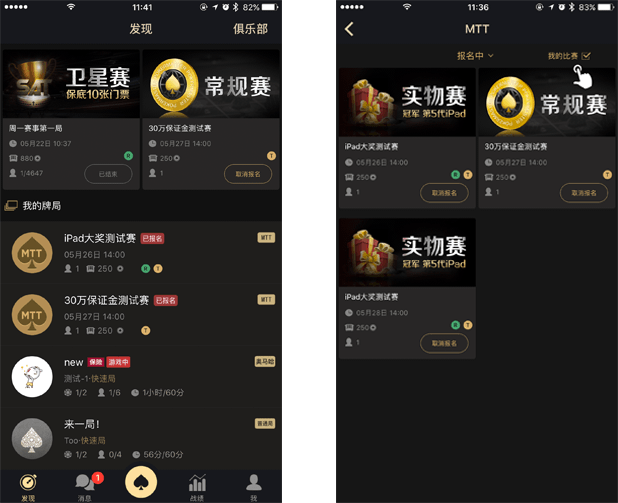
Task: Switch to the 战绩 tab
Action: (x=197, y=485)
